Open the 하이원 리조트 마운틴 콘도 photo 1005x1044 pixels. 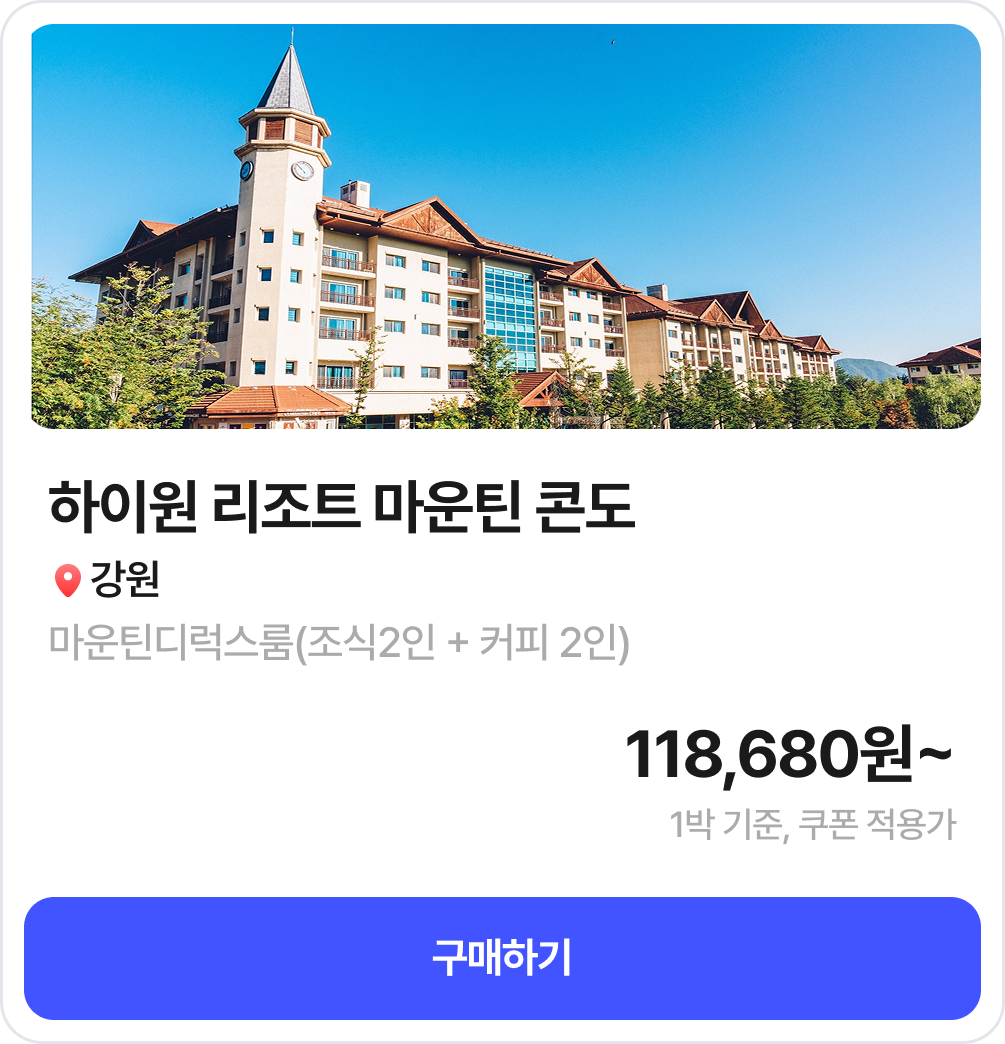tap(506, 227)
